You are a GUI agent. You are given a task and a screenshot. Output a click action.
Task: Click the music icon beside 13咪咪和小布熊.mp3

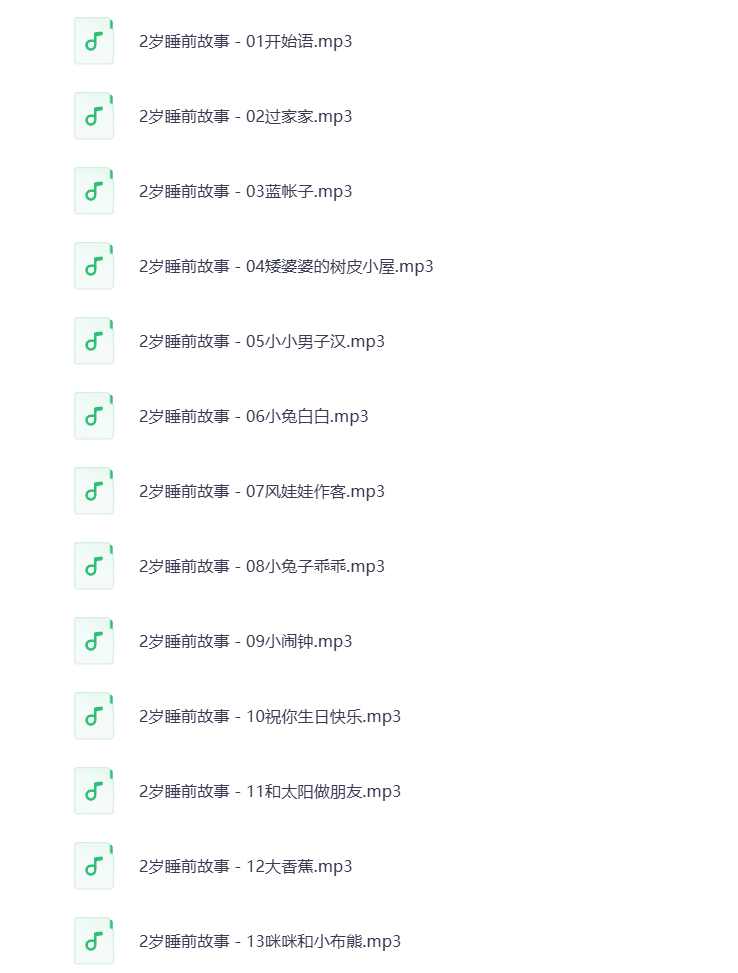click(x=93, y=940)
